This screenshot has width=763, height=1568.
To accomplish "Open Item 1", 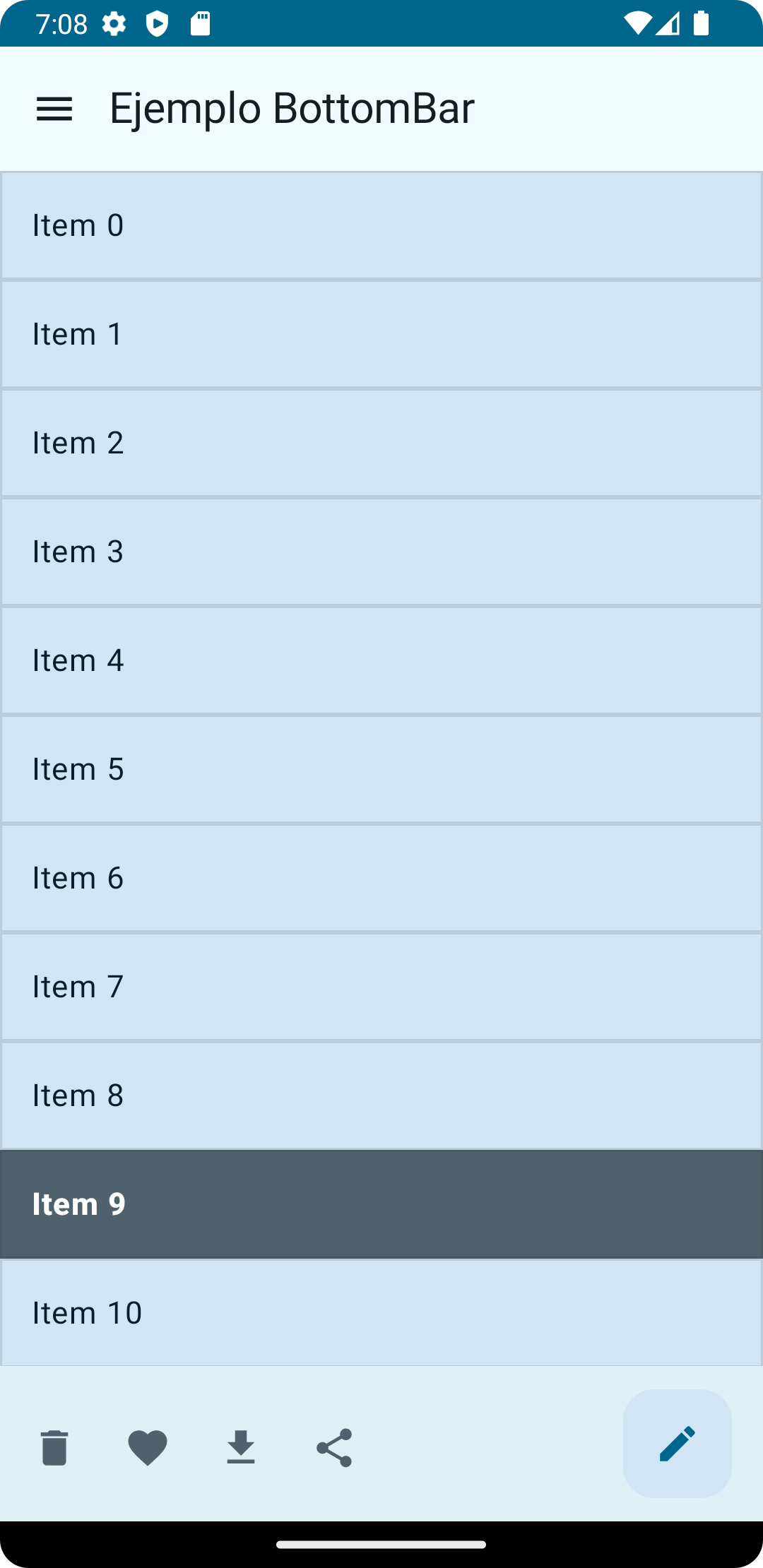I will point(381,334).
